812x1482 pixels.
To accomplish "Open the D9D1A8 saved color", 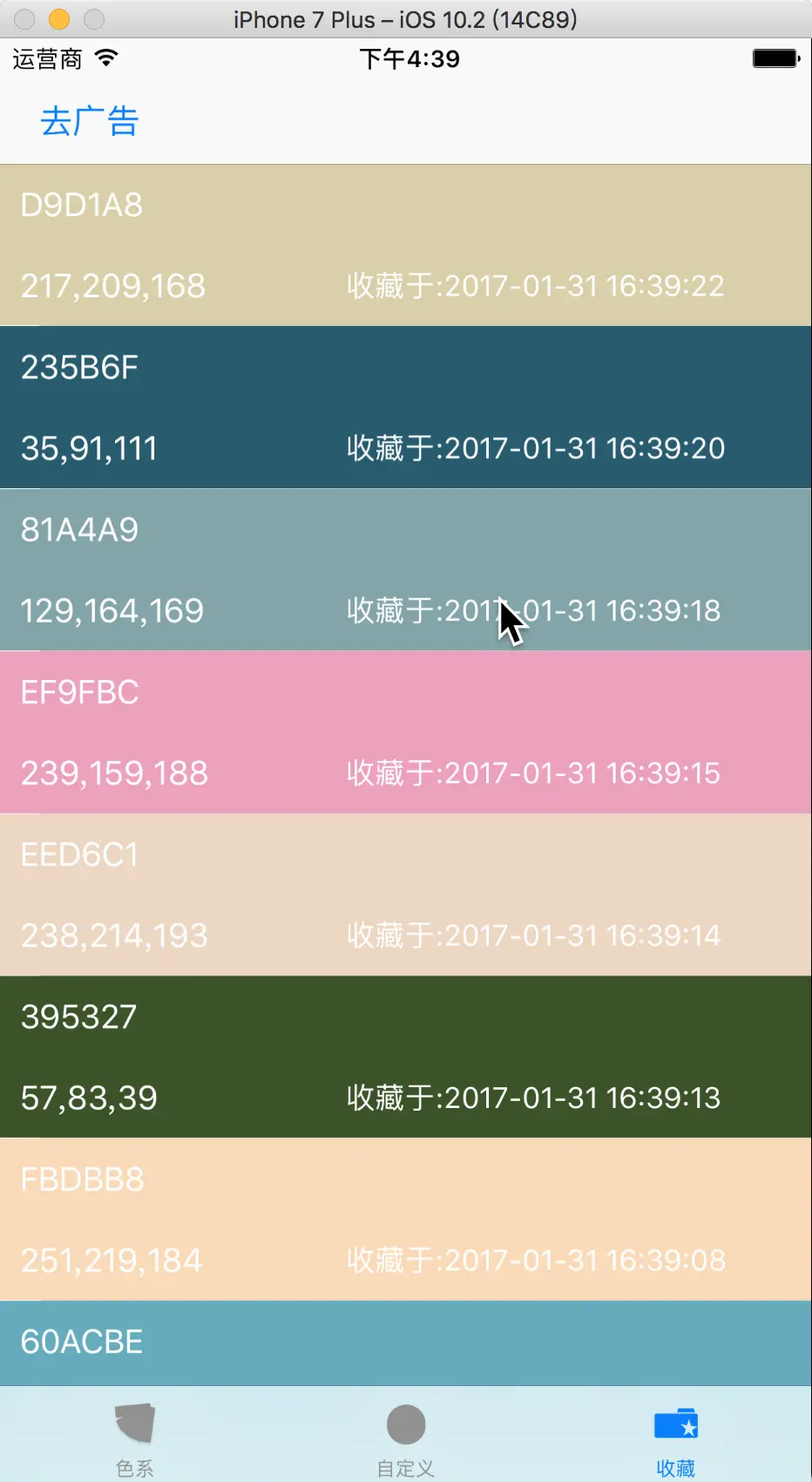I will point(406,246).
